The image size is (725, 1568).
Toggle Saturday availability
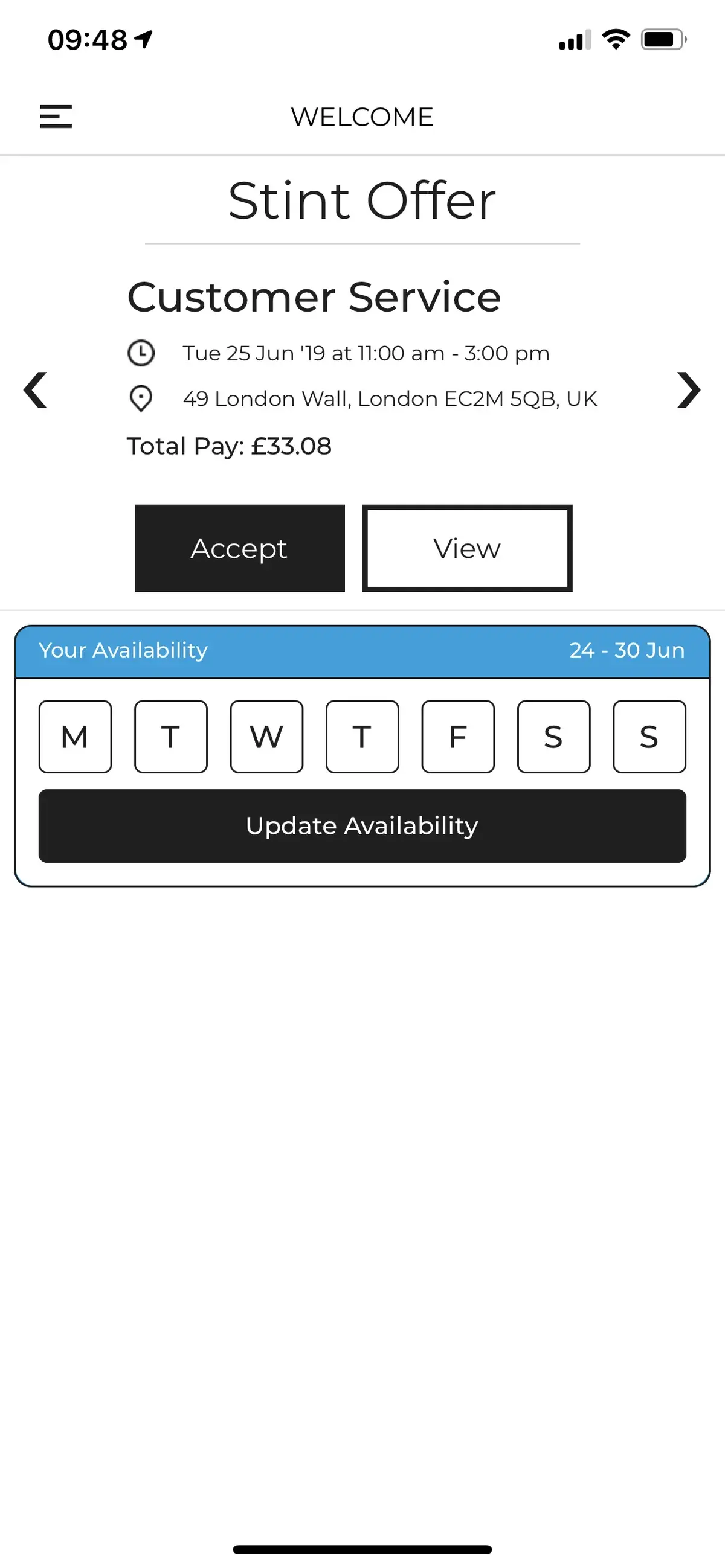(553, 736)
